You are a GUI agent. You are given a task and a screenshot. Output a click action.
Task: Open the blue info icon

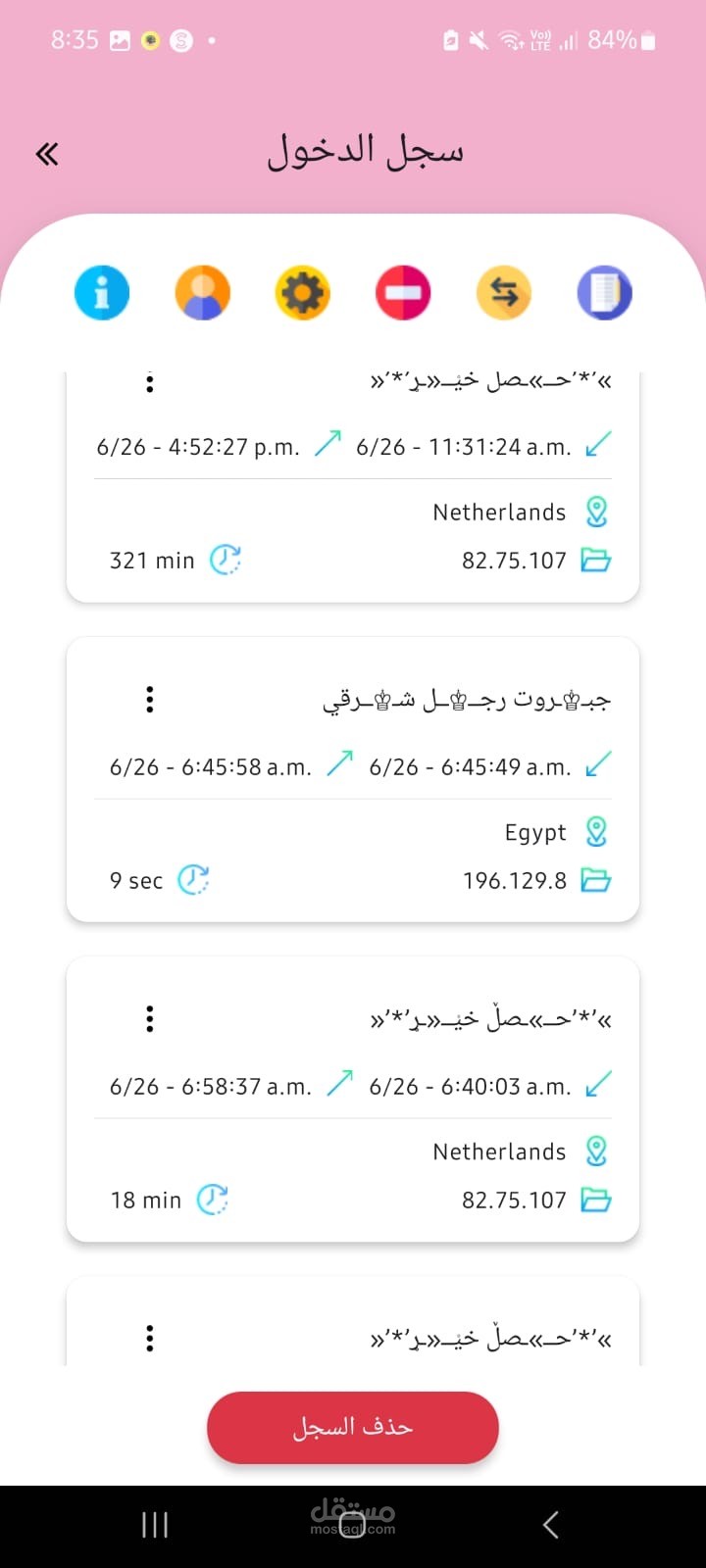coord(102,292)
